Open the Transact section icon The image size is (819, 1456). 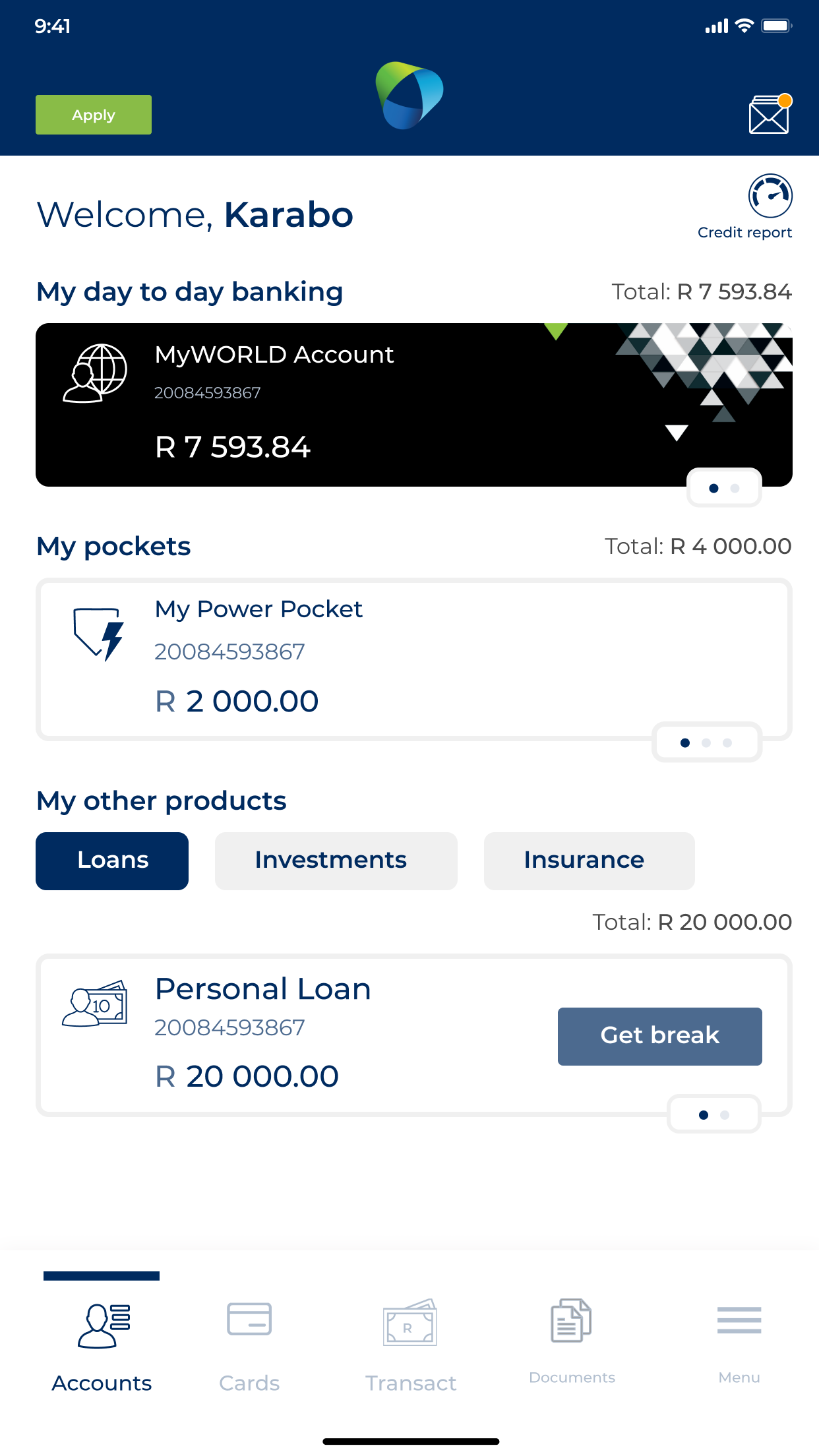(410, 1321)
